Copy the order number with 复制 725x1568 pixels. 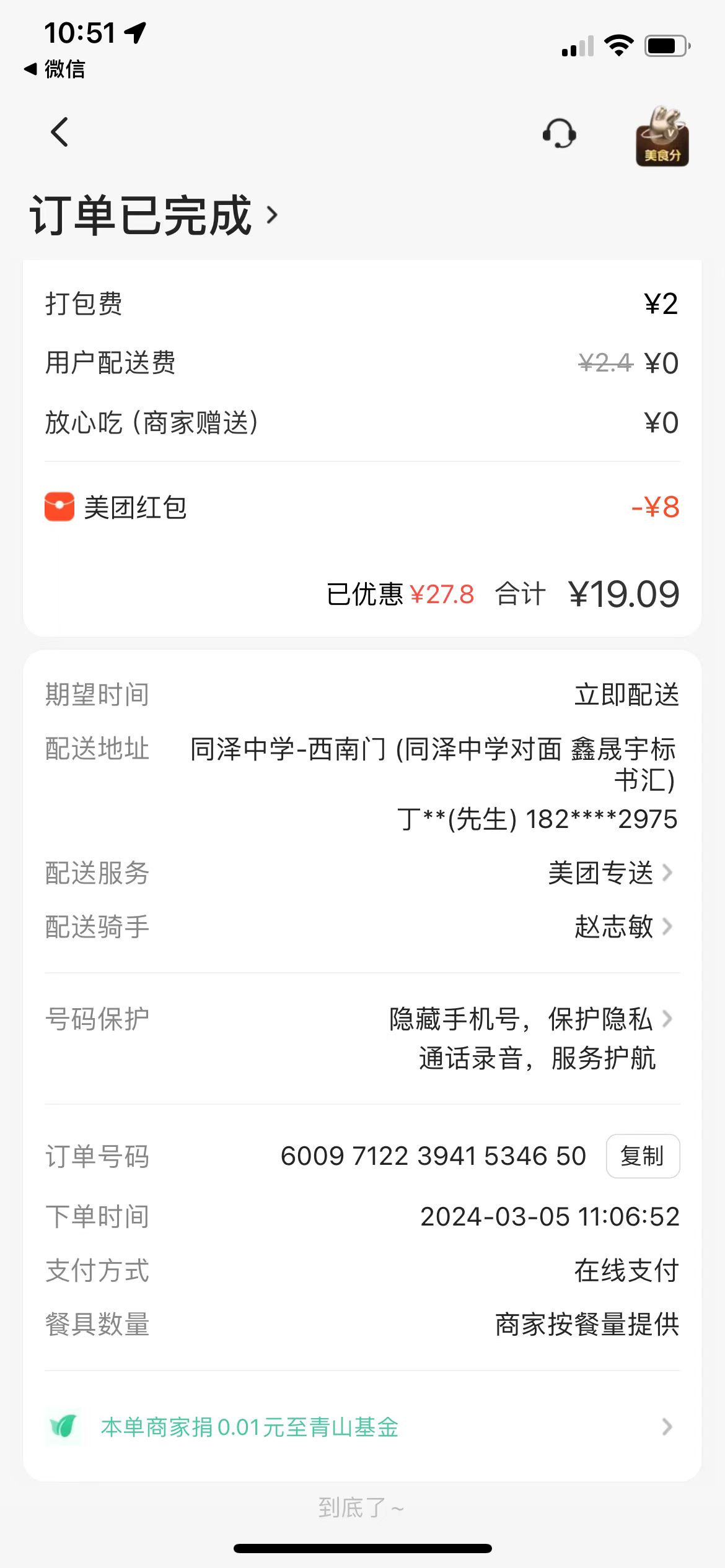[642, 1156]
